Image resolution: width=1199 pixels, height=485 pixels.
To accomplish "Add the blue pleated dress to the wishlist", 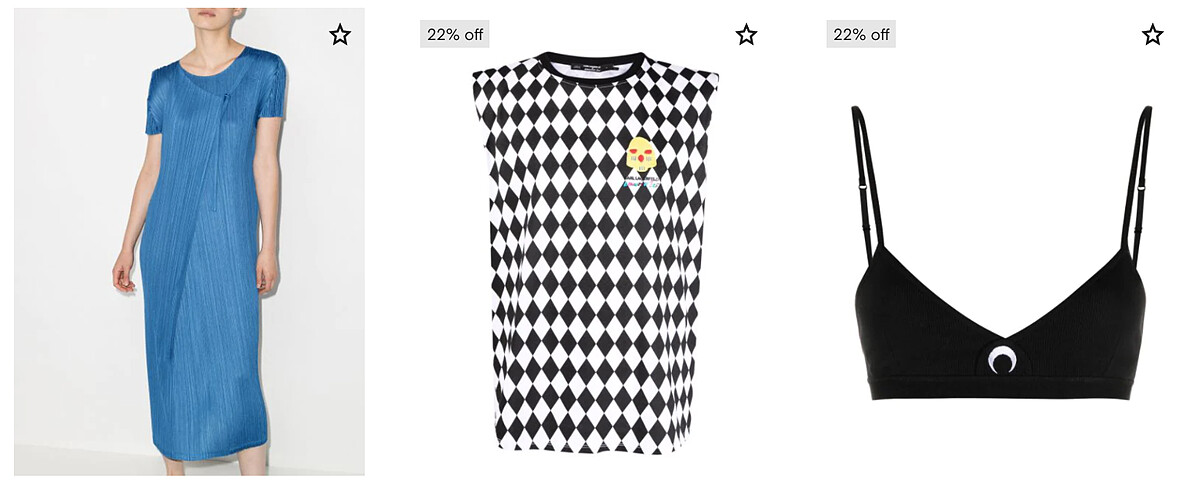I will tap(340, 35).
